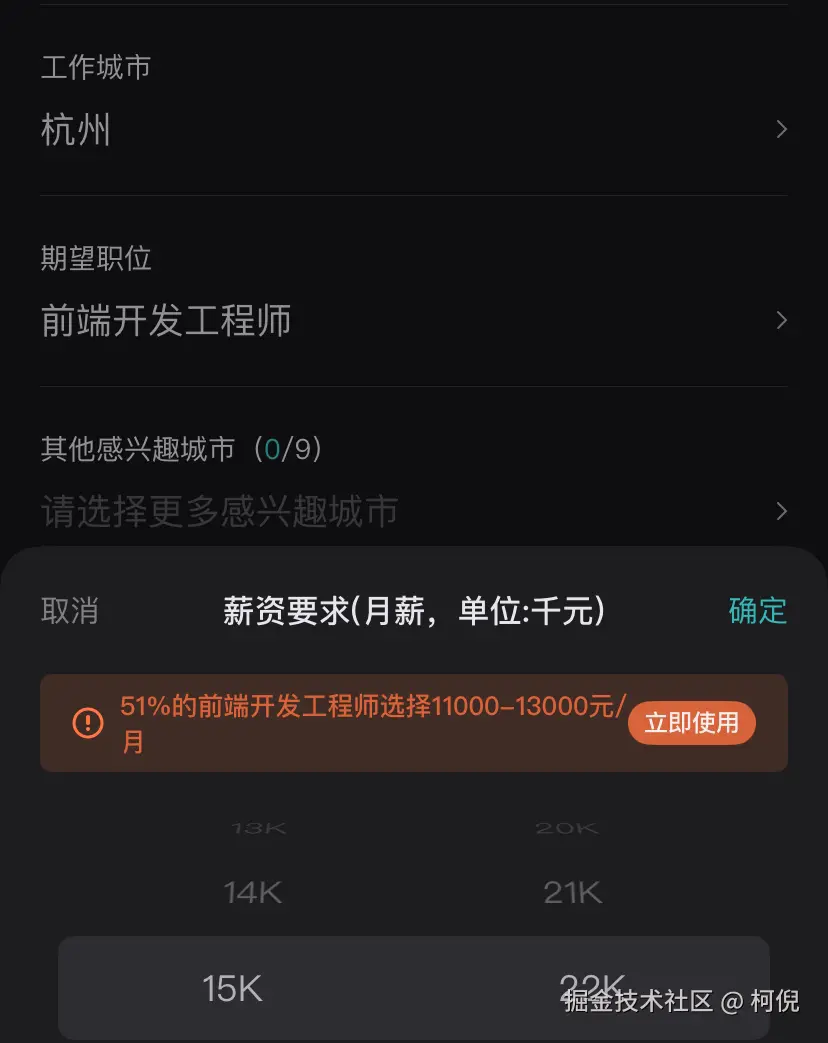
Task: Tap the currently selected 15K value
Action: pyautogui.click(x=231, y=986)
